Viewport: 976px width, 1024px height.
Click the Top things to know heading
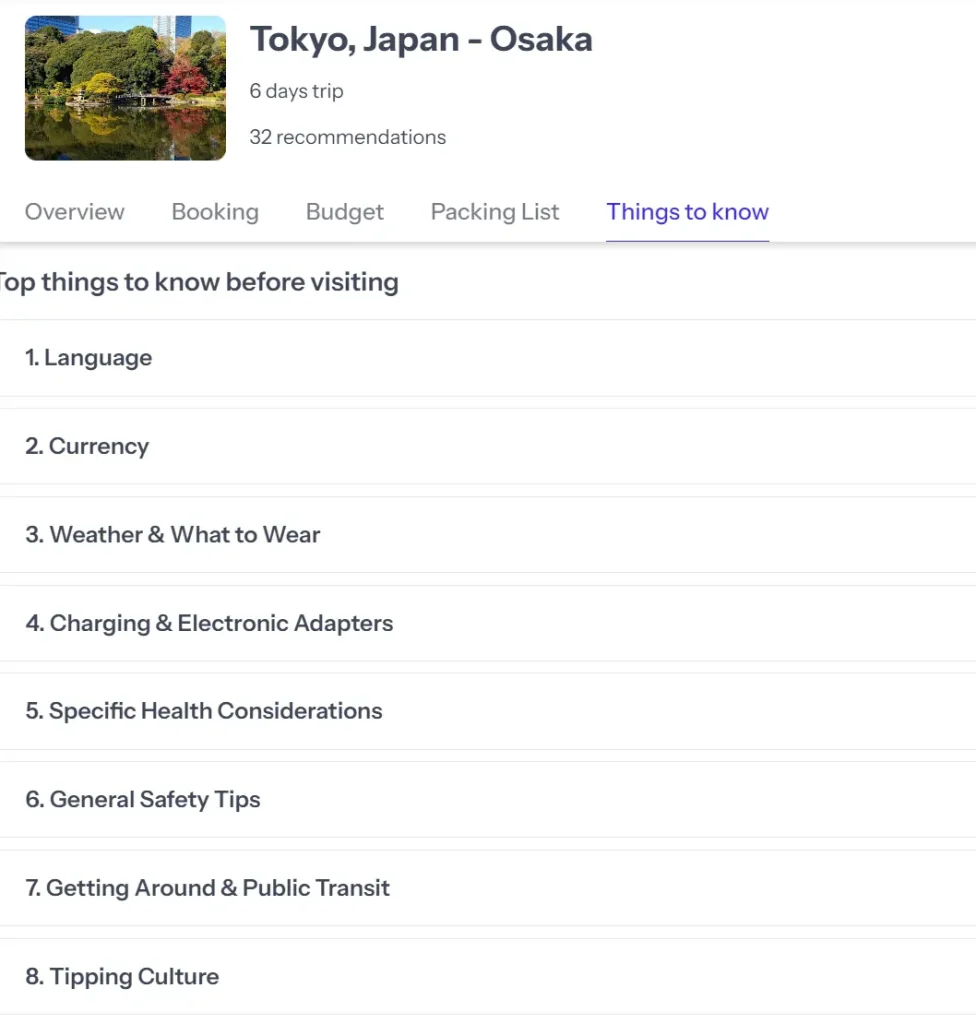[x=199, y=282]
